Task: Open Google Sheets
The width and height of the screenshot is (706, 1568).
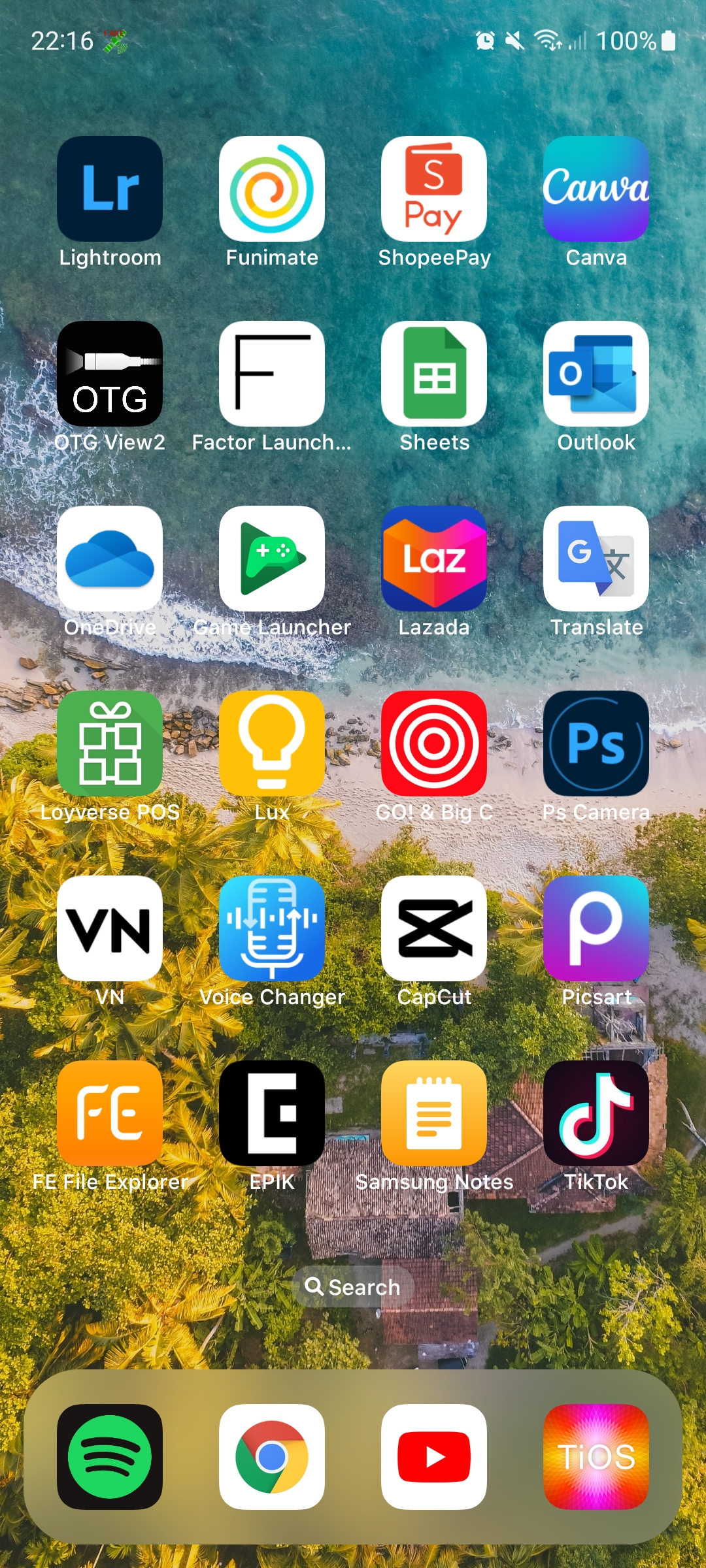Action: 433,374
